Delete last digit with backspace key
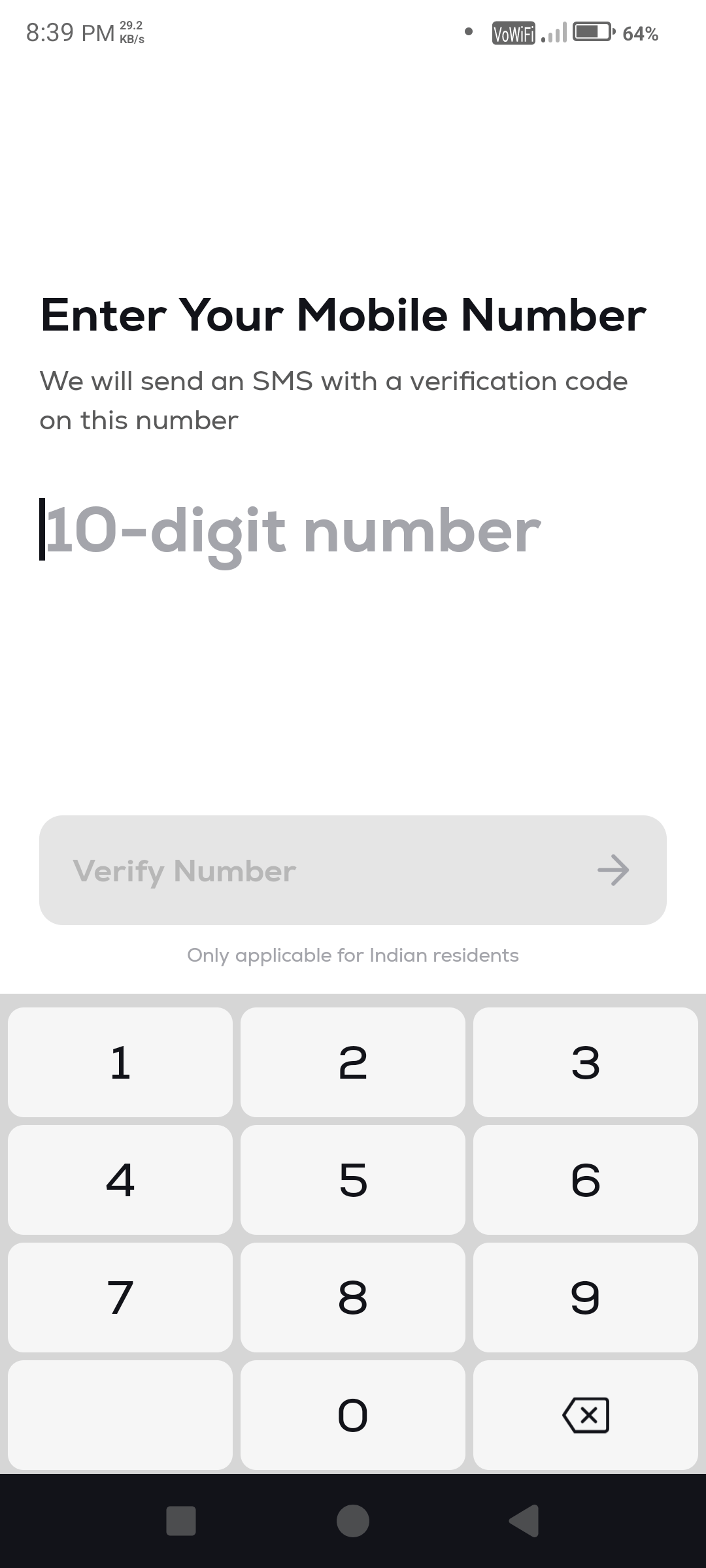The image size is (706, 1568). pyautogui.click(x=586, y=1415)
